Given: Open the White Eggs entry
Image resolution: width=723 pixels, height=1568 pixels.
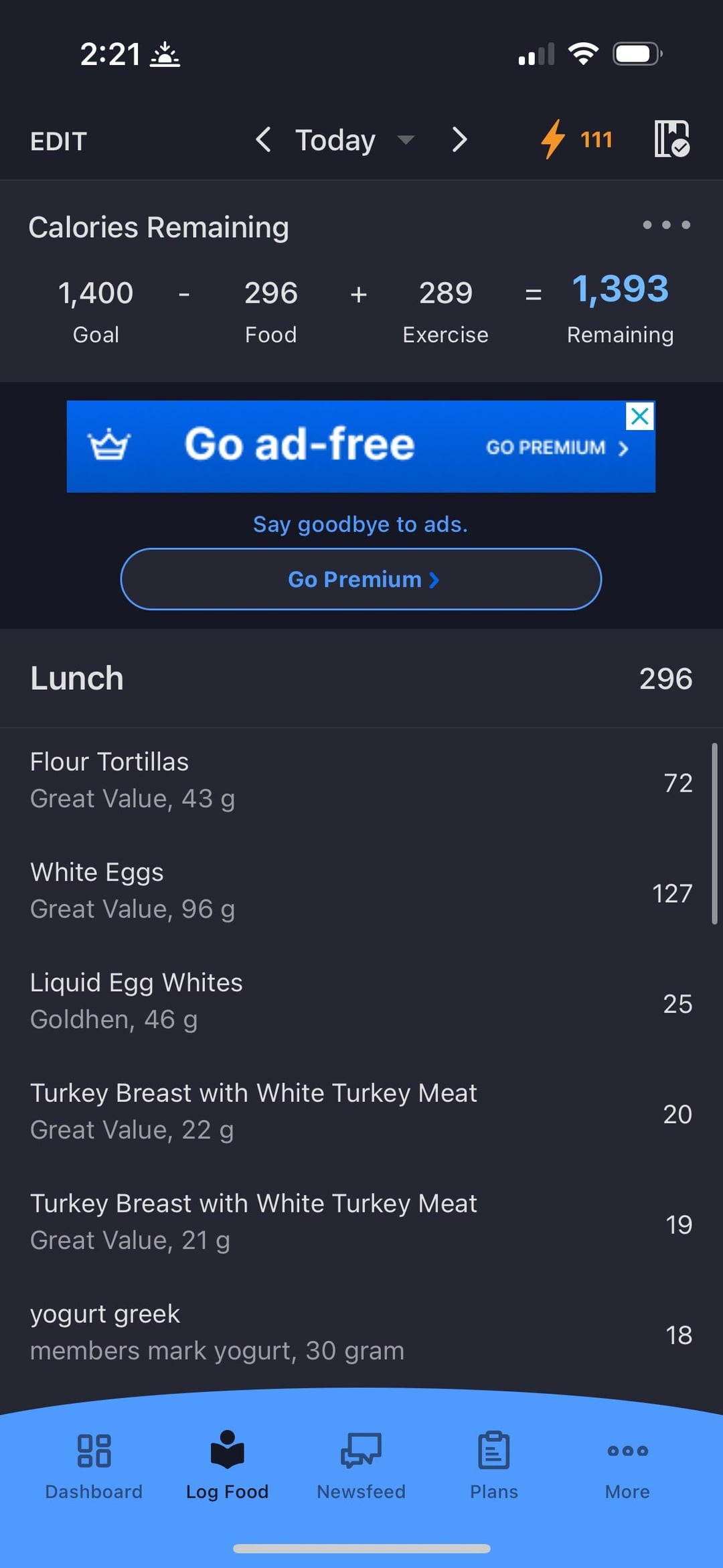Looking at the screenshot, I should pyautogui.click(x=361, y=891).
